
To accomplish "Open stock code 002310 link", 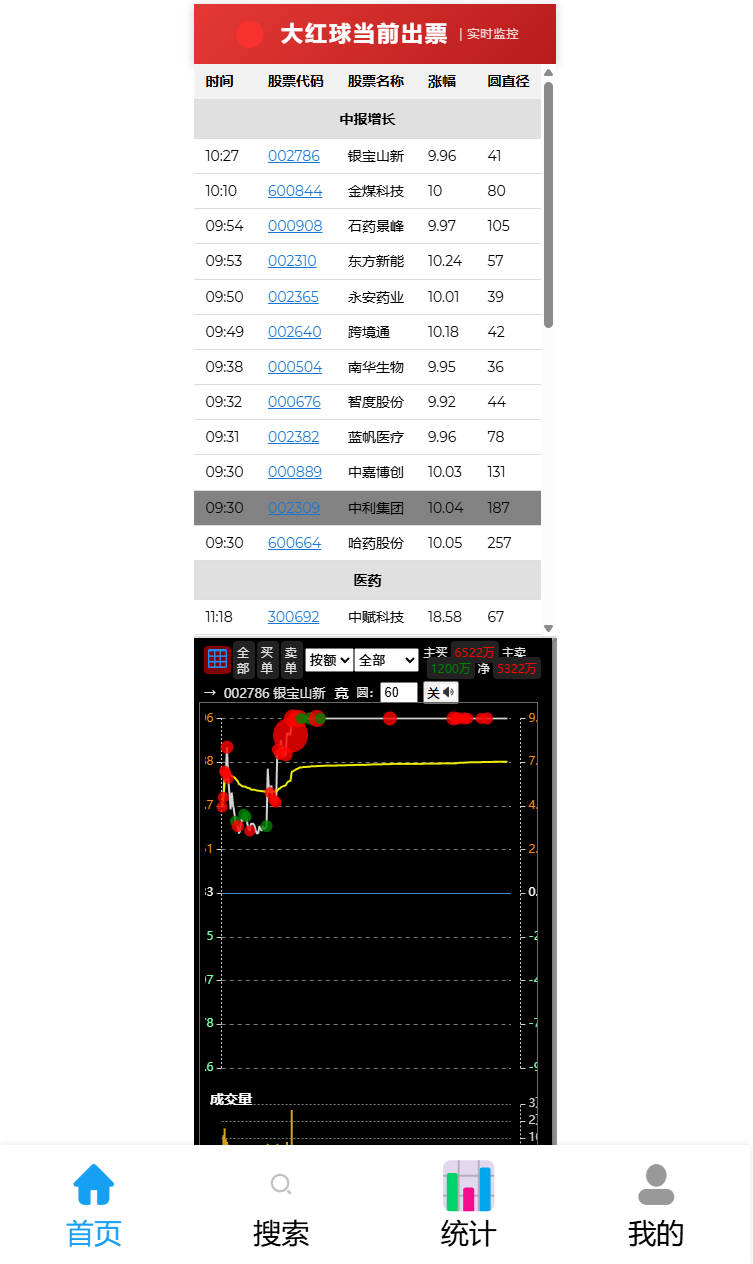I will coord(292,260).
